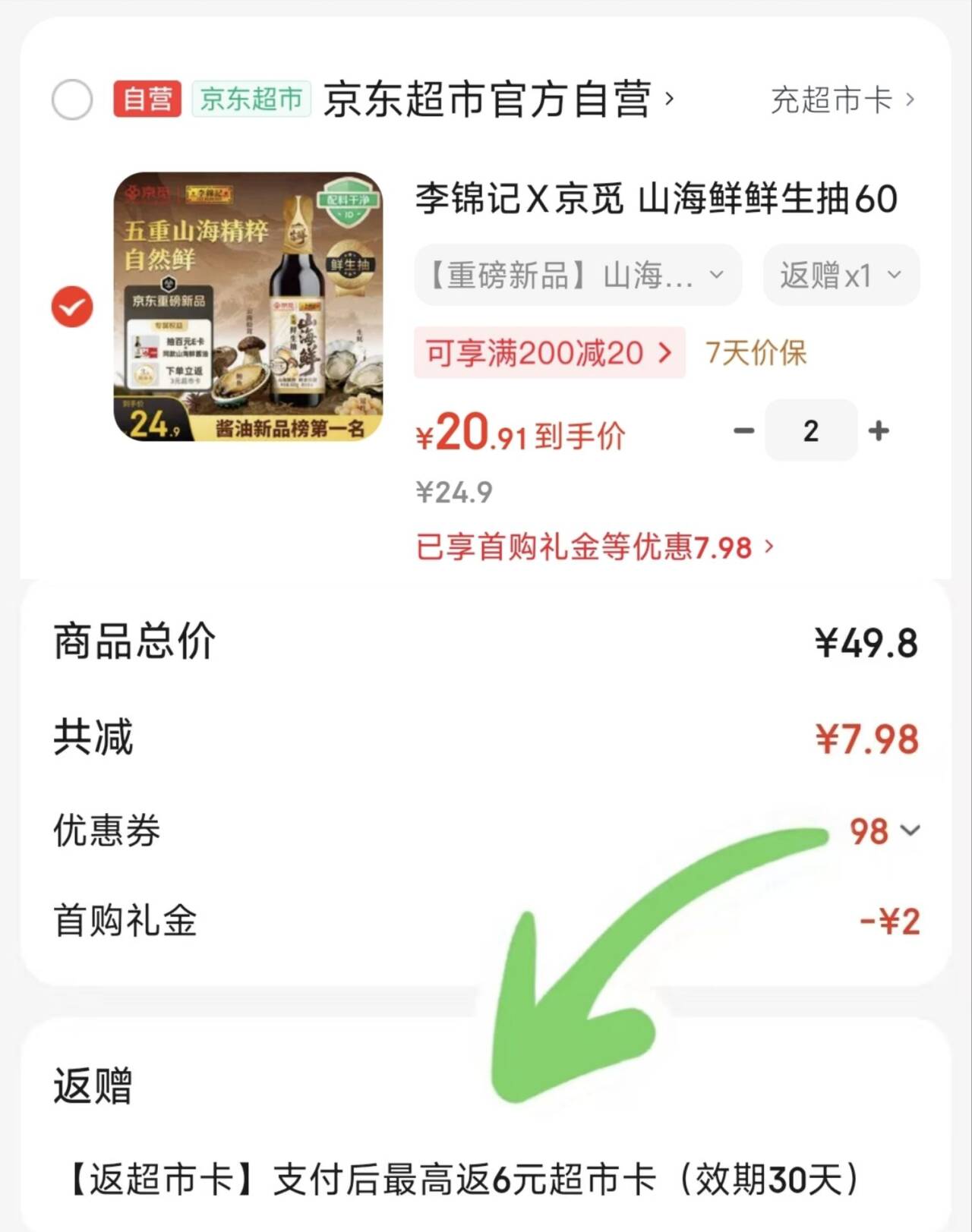This screenshot has width=972, height=1232.
Task: Expand the 返赠x1 dropdown
Action: (841, 275)
